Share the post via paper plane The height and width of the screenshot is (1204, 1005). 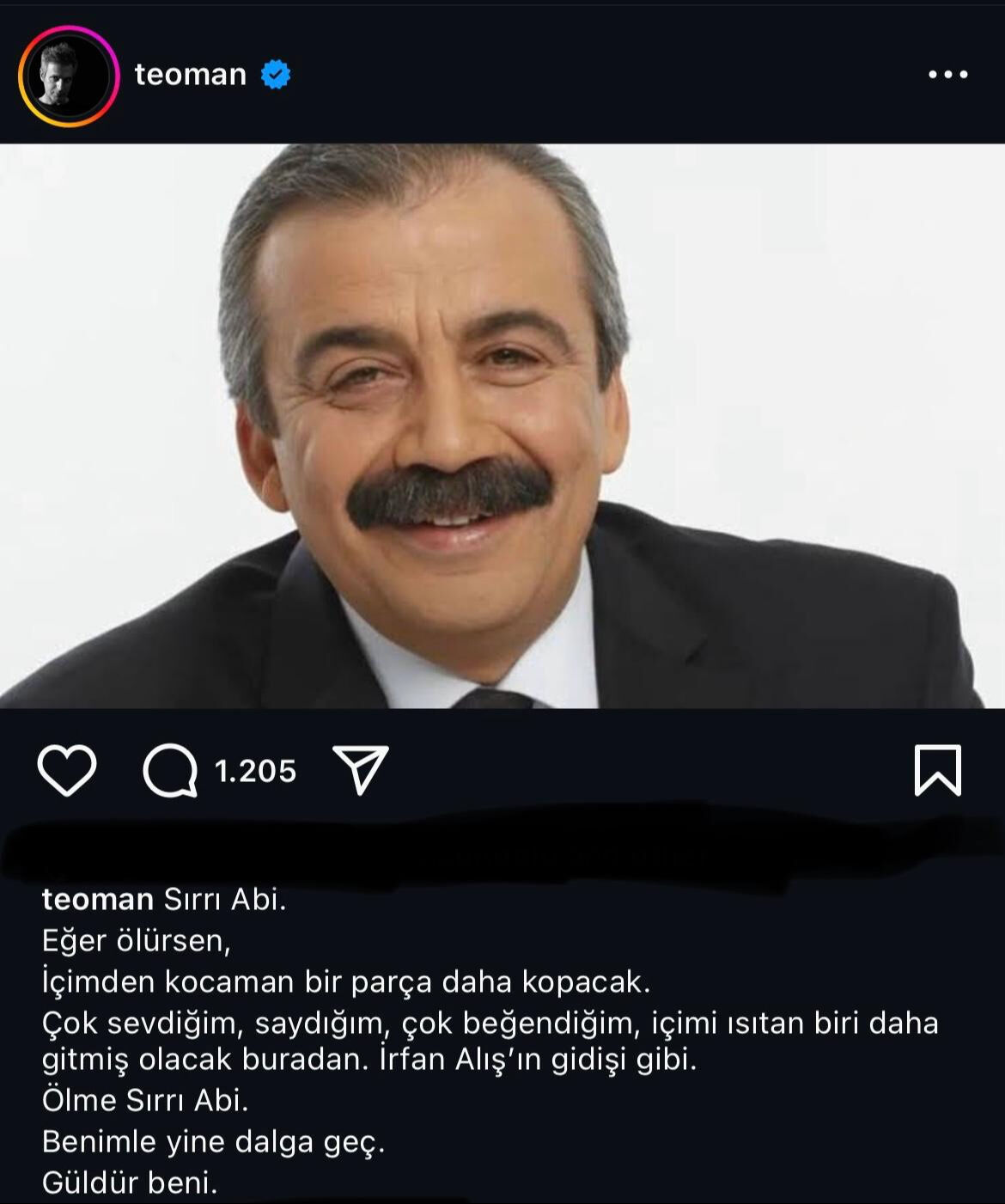361,769
